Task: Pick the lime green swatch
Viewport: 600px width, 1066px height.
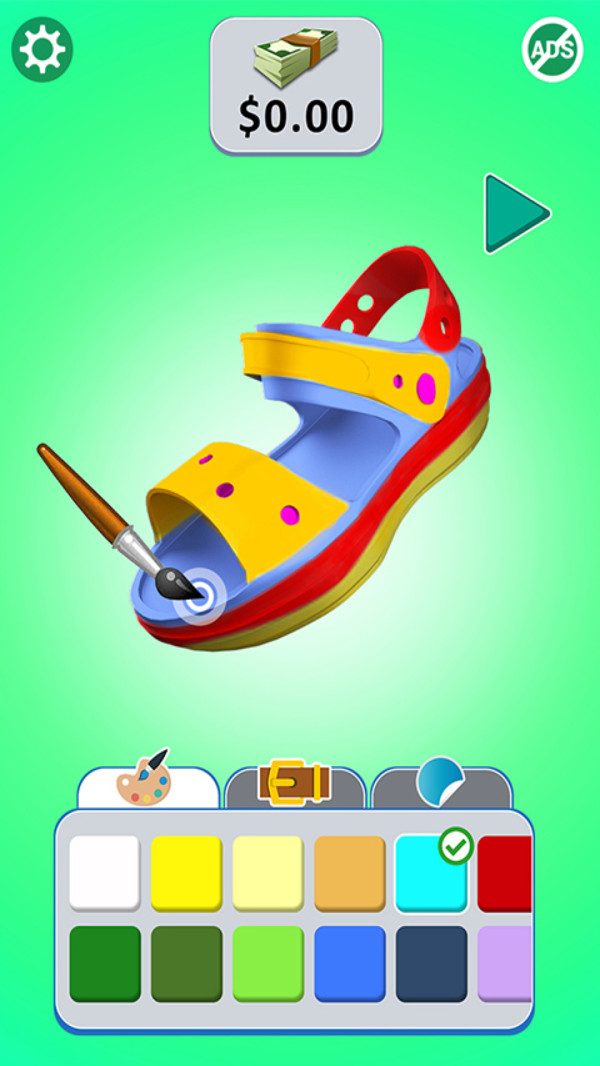Action: click(x=268, y=963)
